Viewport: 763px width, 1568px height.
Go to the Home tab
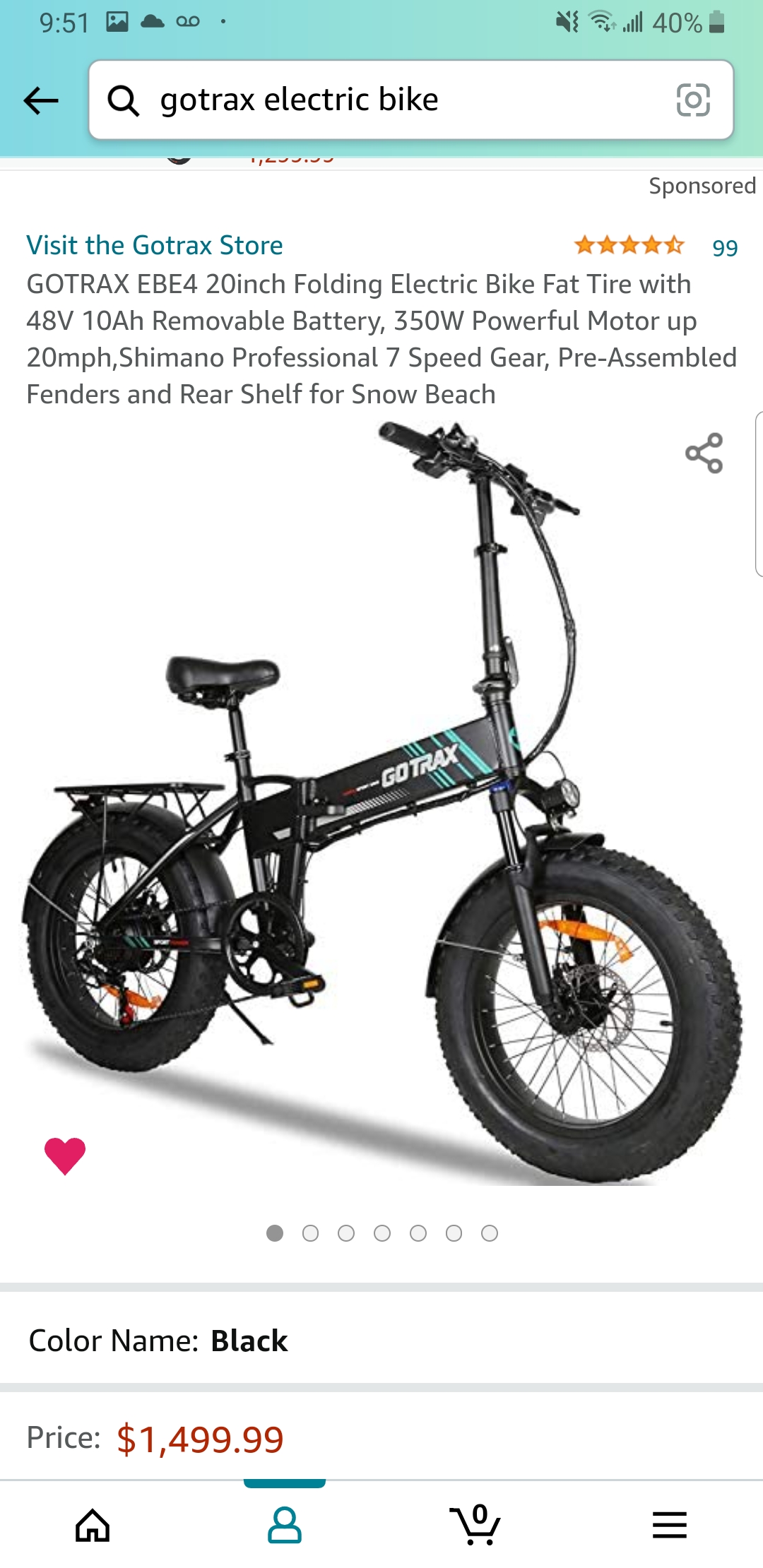point(93,1526)
